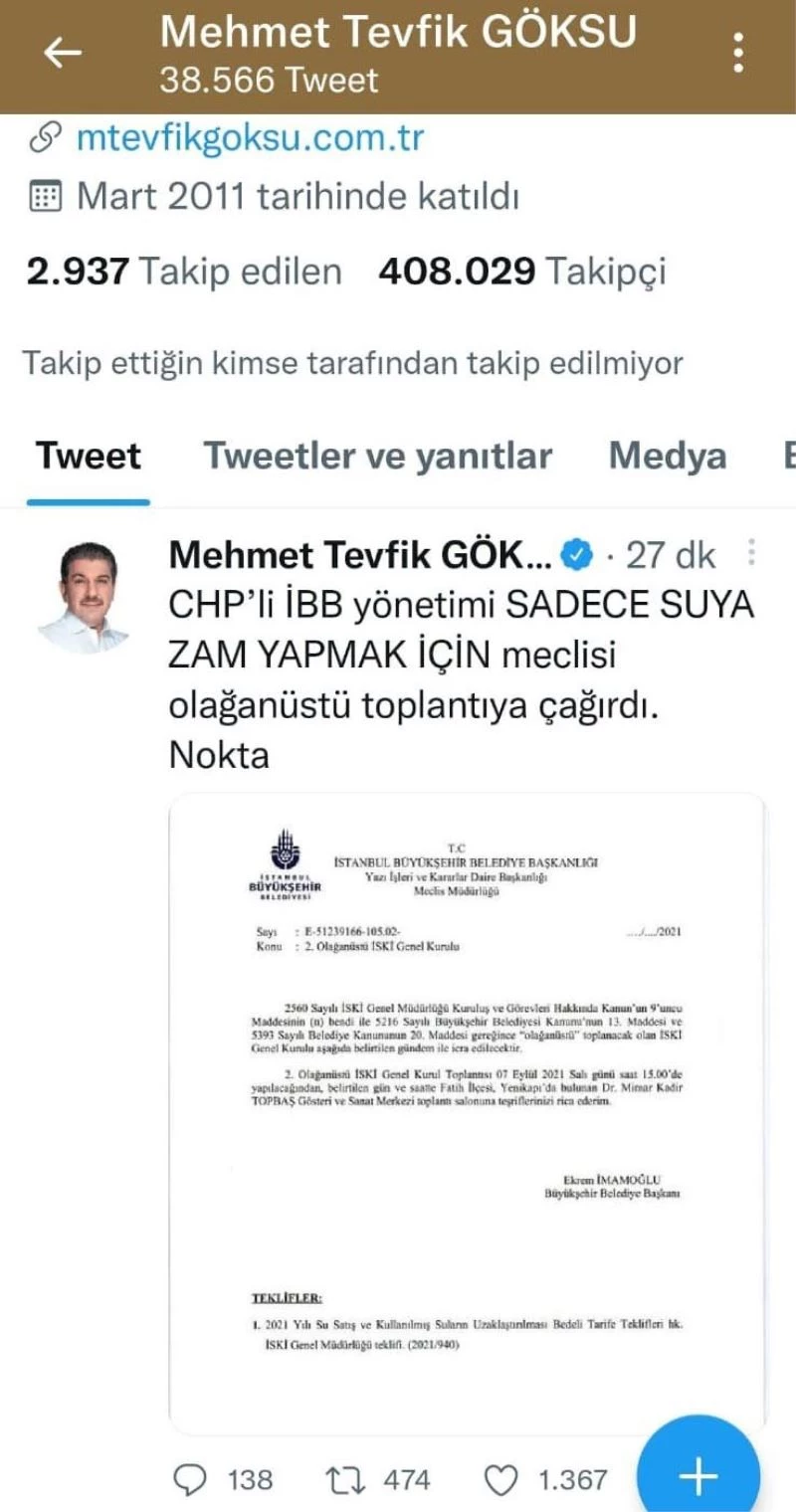View the 2.937 Takip edilen list
The image size is (796, 1512).
[184, 271]
